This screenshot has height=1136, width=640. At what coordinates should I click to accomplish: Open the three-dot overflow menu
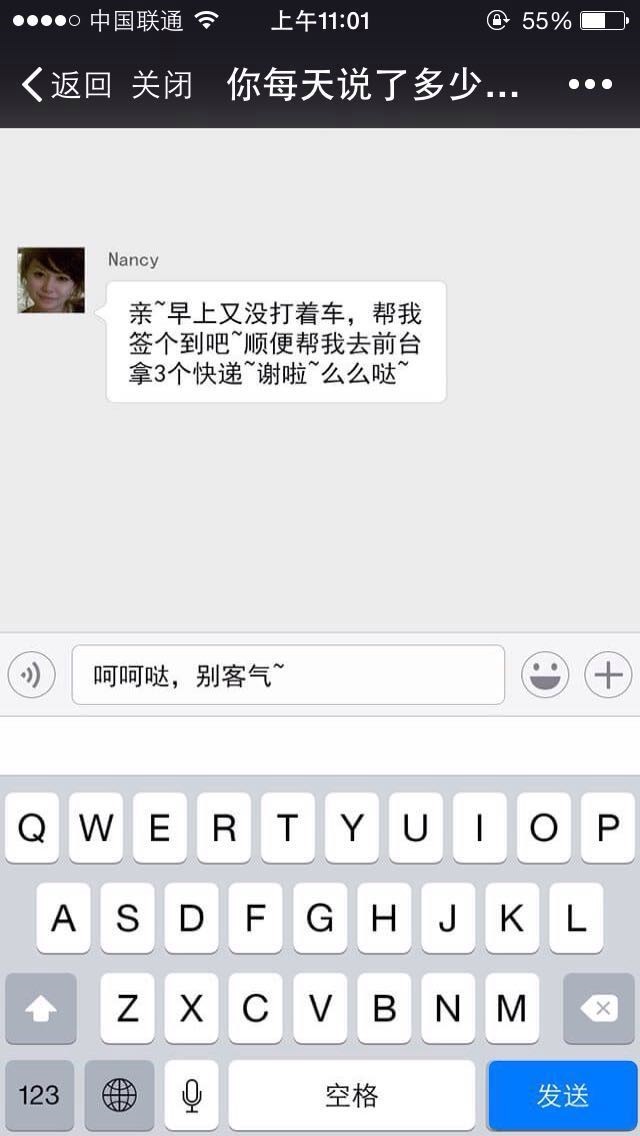[590, 85]
